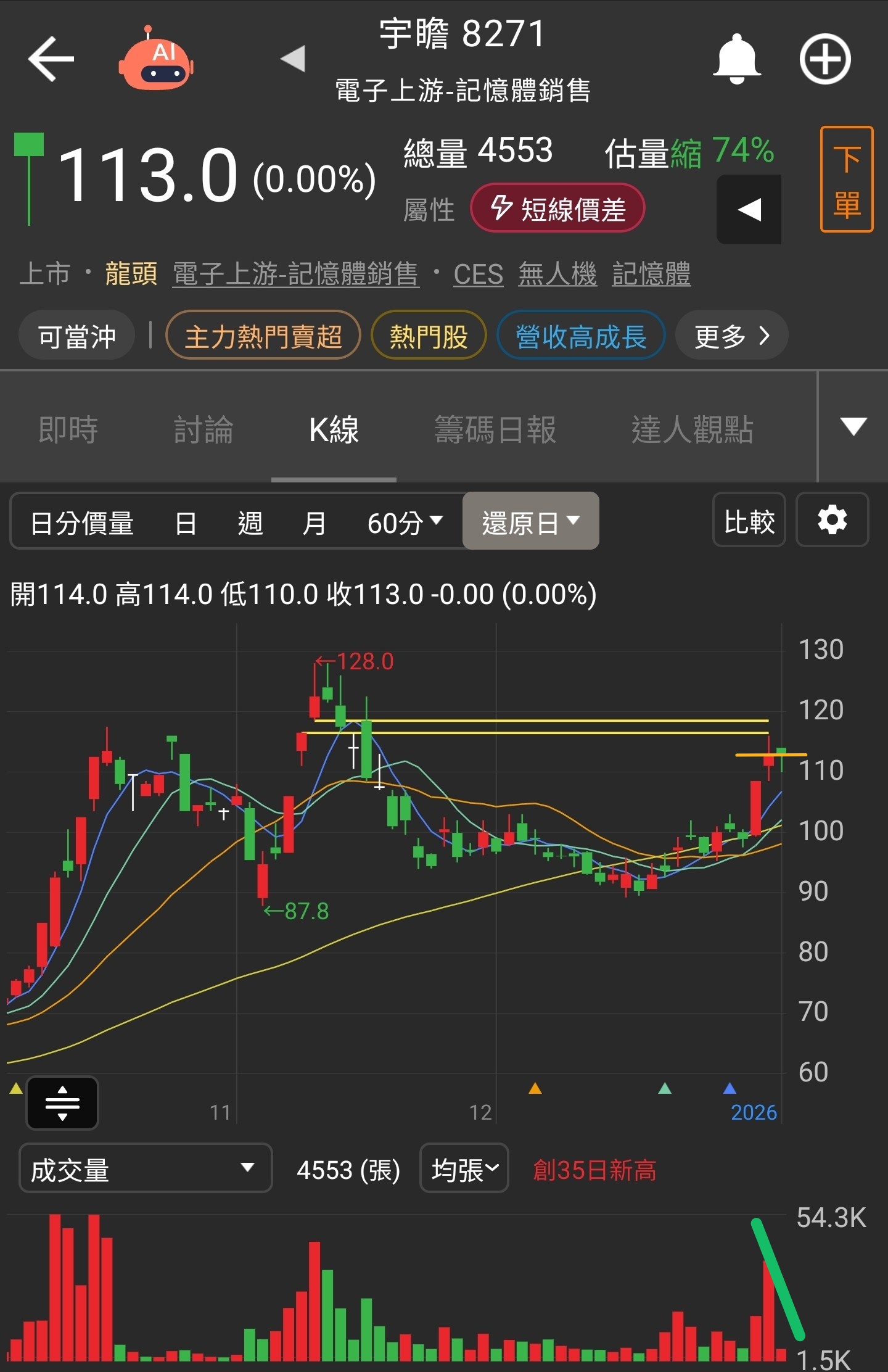The width and height of the screenshot is (888, 1372).
Task: Select the 週 chart period
Action: pyautogui.click(x=250, y=523)
